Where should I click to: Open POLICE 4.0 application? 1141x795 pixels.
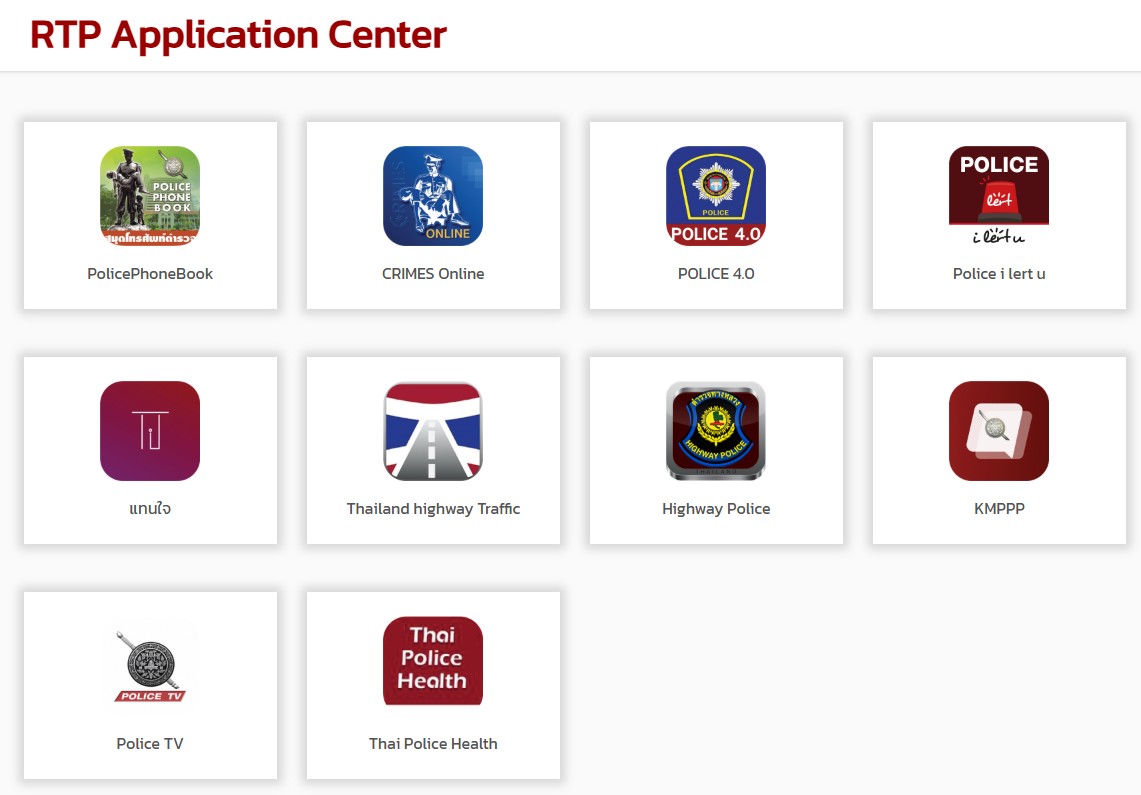716,215
